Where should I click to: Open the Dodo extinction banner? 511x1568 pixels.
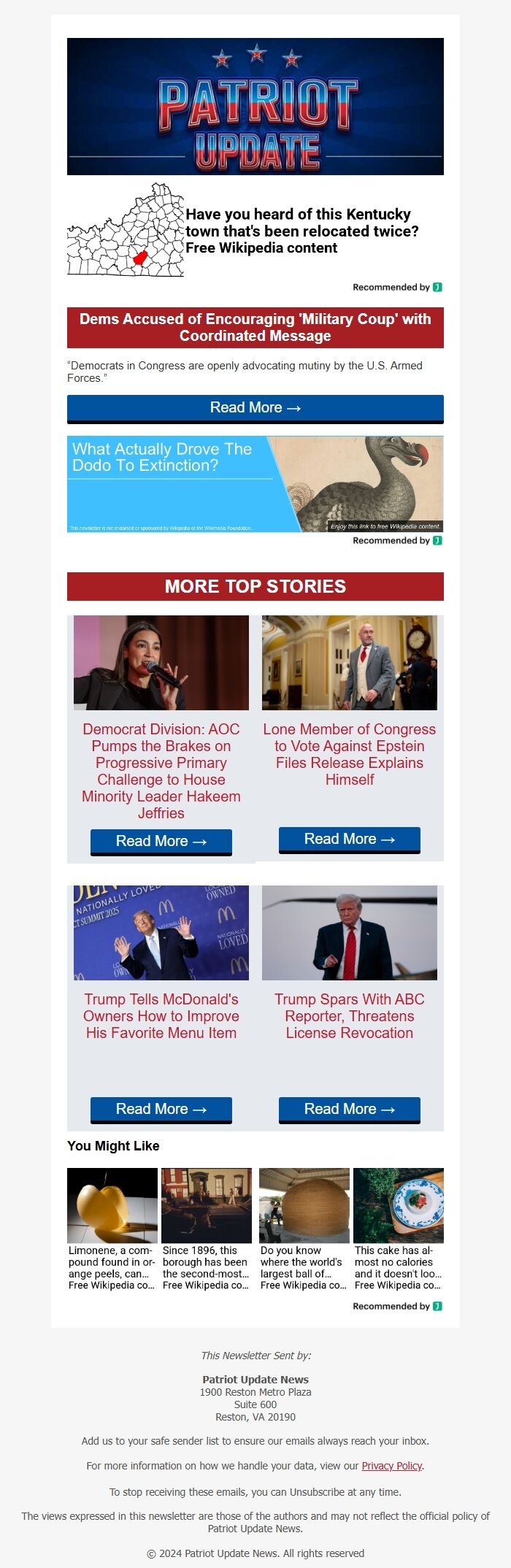pyautogui.click(x=255, y=483)
